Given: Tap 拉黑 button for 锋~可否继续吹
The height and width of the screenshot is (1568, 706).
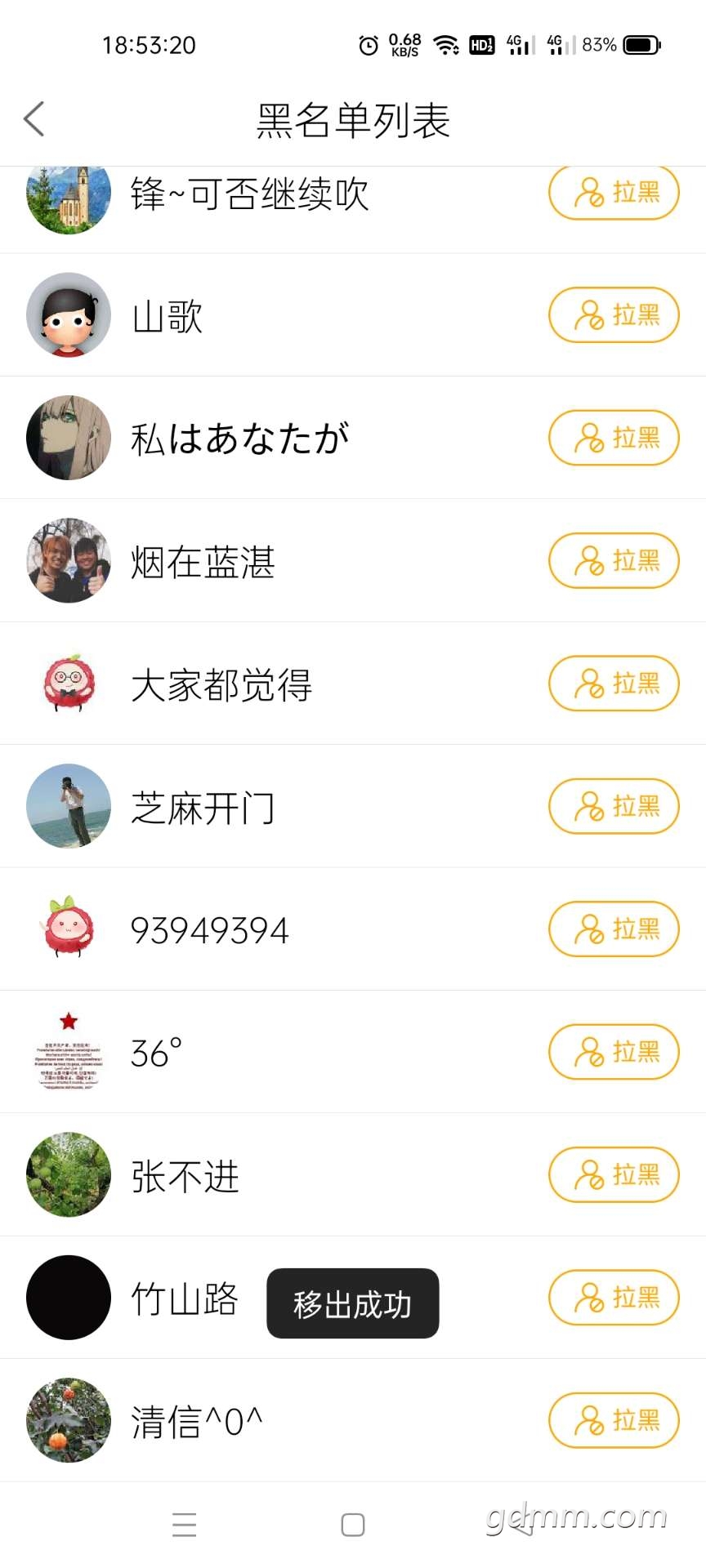Looking at the screenshot, I should point(614,194).
